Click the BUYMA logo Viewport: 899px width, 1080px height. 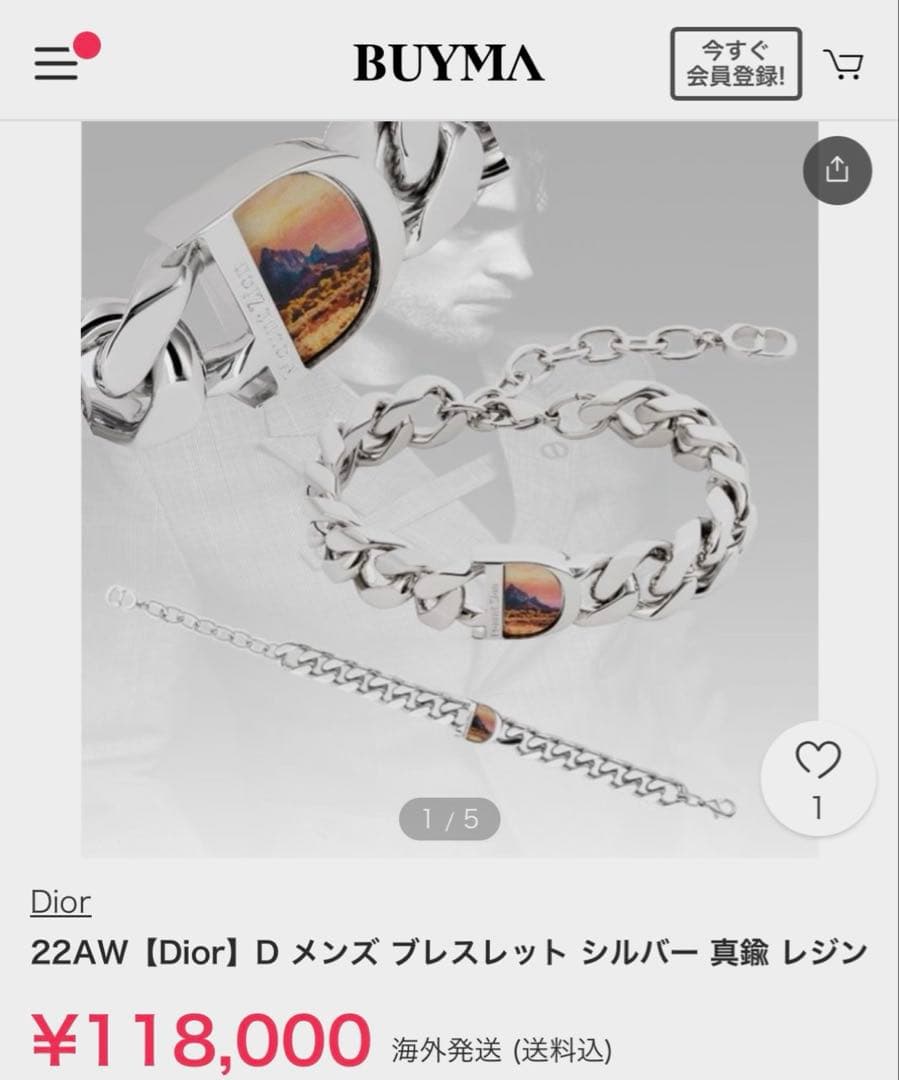[x=449, y=60]
